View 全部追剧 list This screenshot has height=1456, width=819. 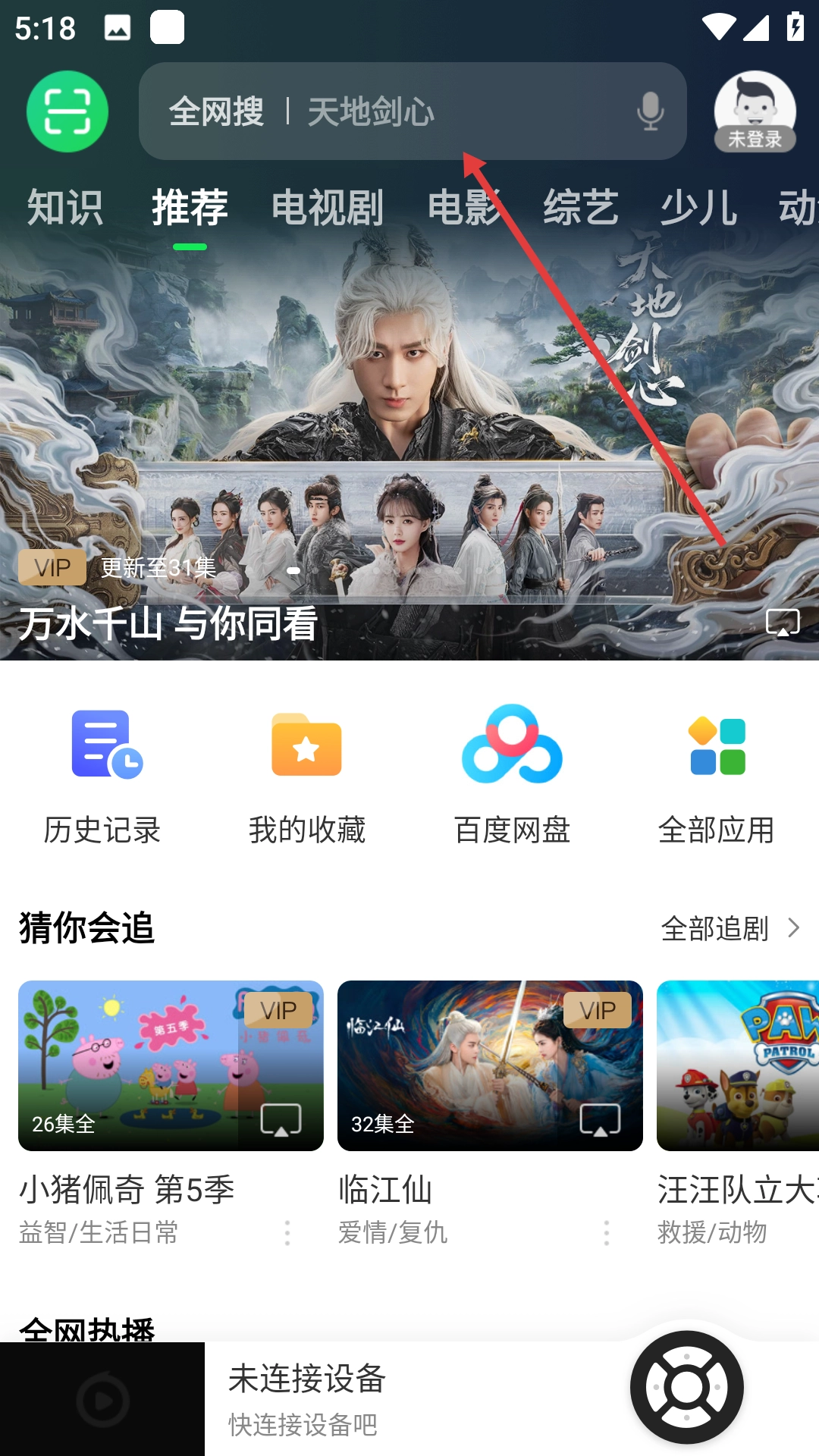(x=730, y=928)
